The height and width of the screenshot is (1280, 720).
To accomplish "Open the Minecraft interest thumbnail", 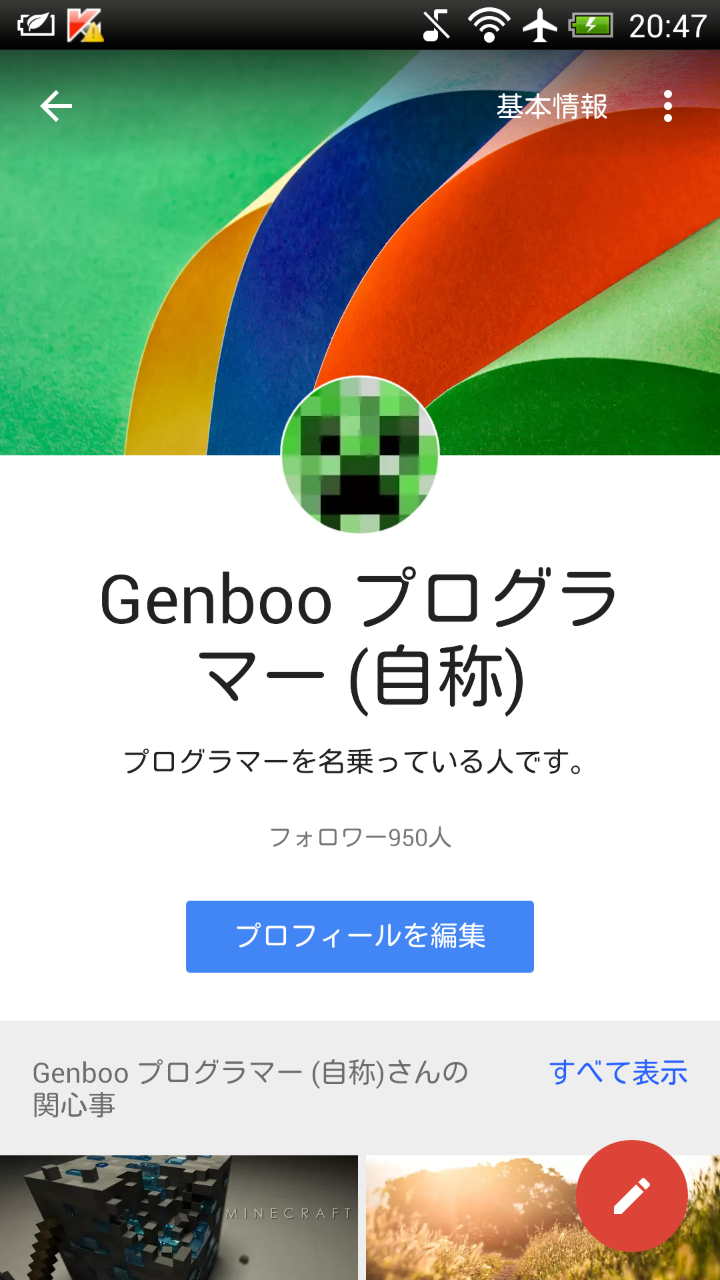I will click(178, 1217).
